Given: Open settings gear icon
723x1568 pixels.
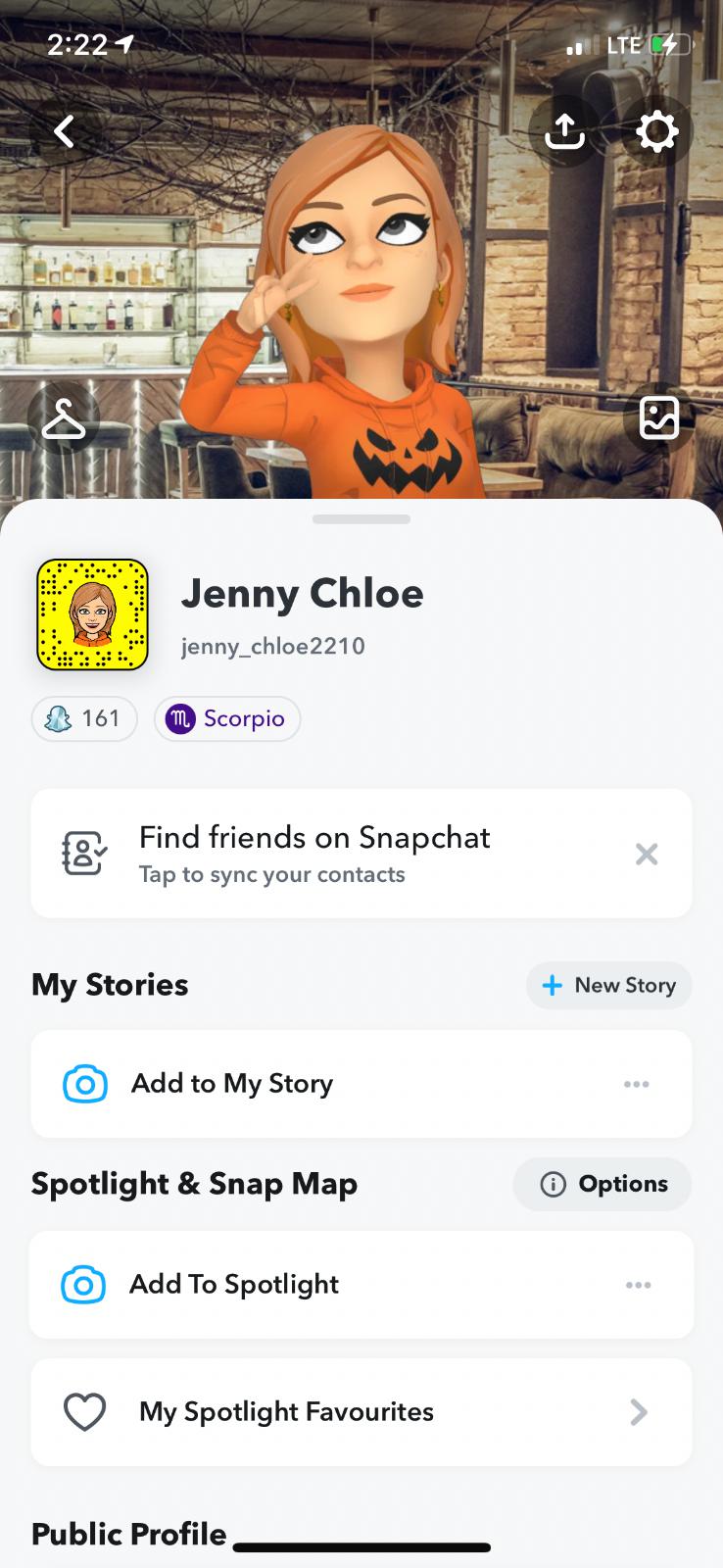Looking at the screenshot, I should tap(656, 131).
